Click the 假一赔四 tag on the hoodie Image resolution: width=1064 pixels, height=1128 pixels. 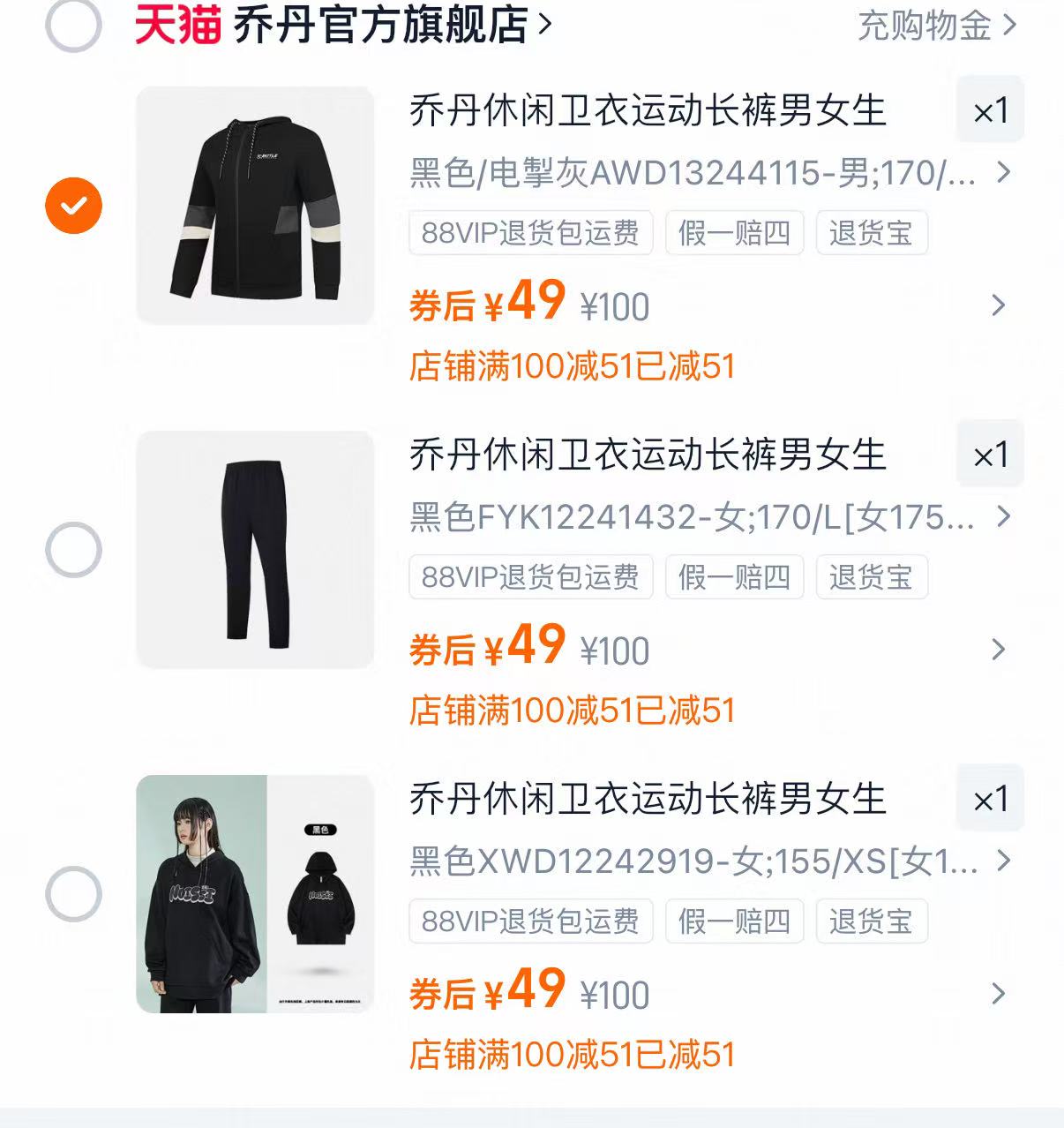pyautogui.click(x=736, y=921)
